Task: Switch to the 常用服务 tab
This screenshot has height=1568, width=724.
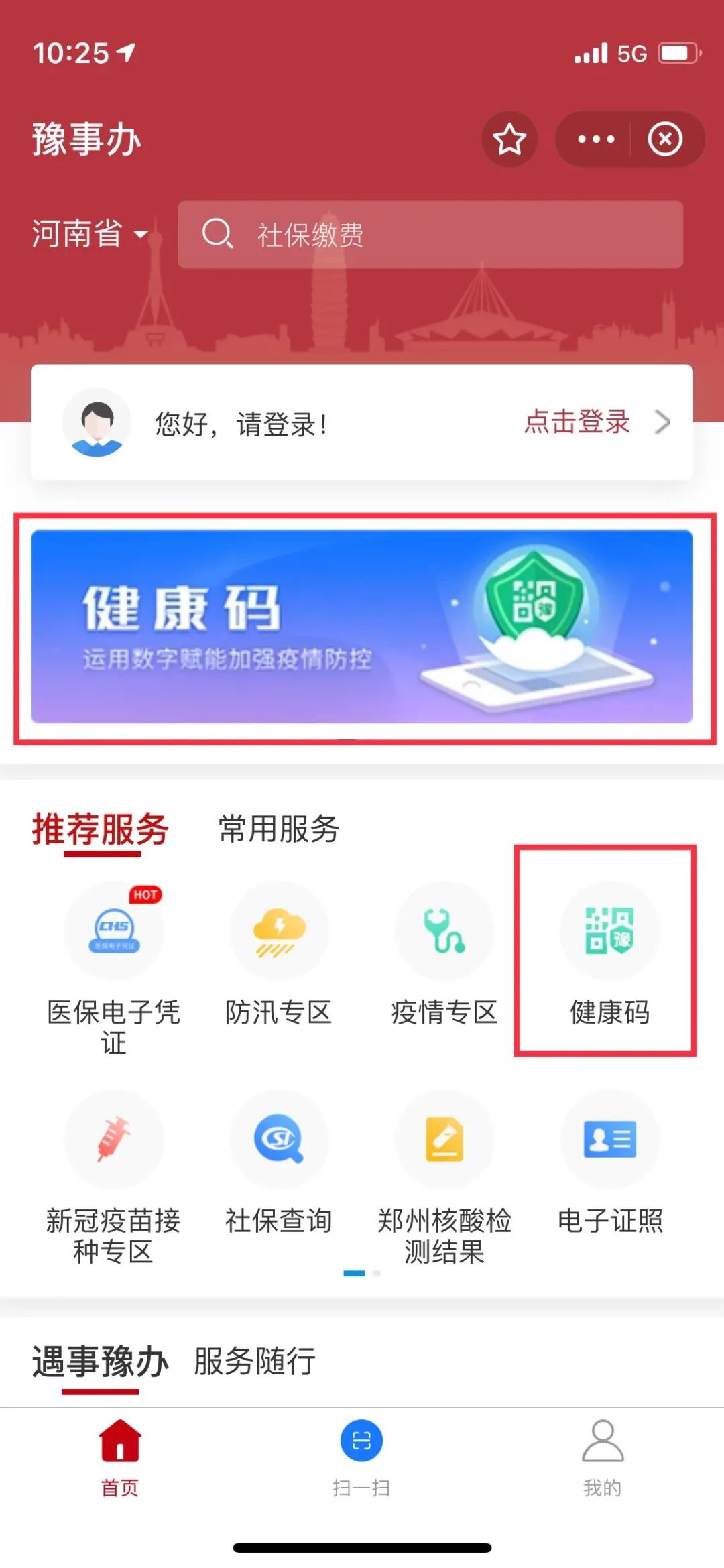Action: [279, 829]
